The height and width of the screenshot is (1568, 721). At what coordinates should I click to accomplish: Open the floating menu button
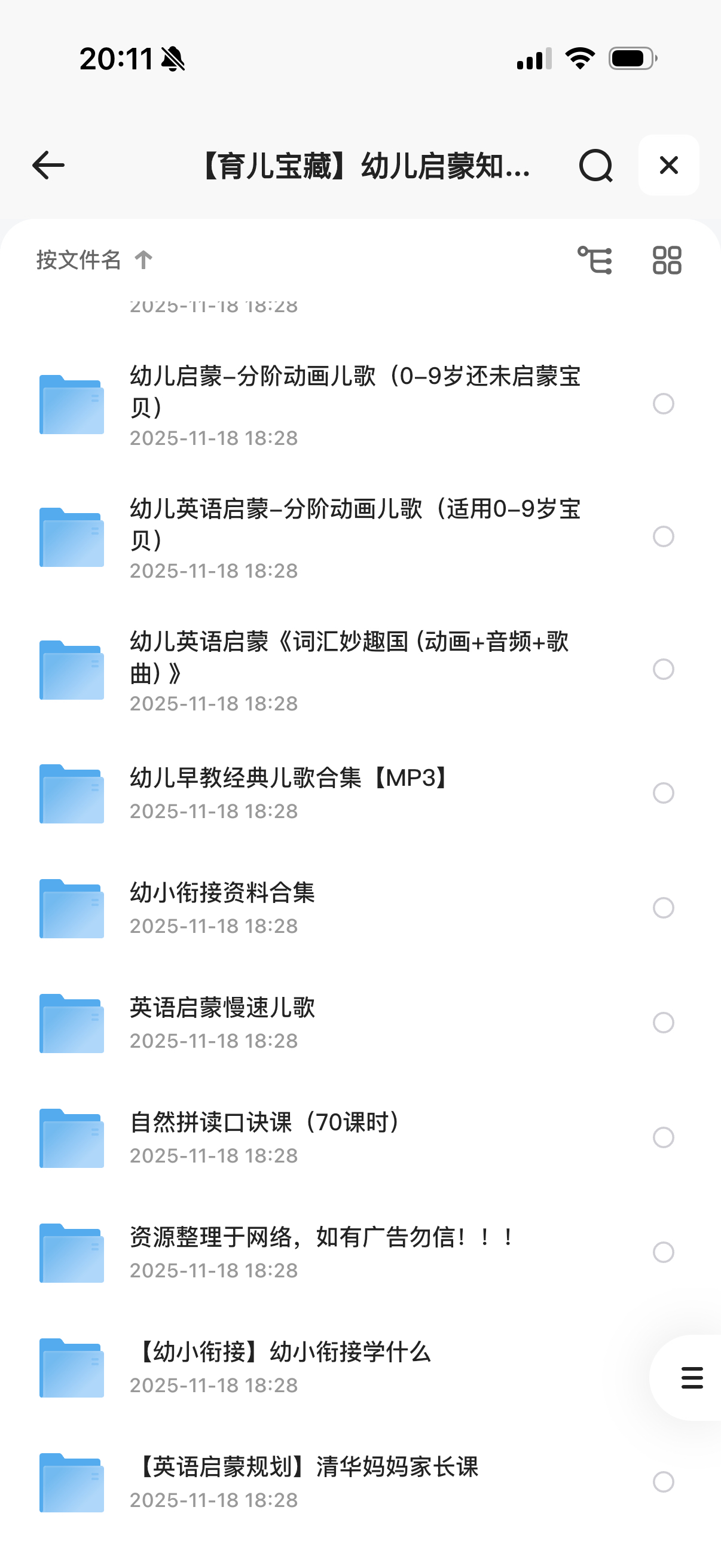click(x=692, y=1377)
